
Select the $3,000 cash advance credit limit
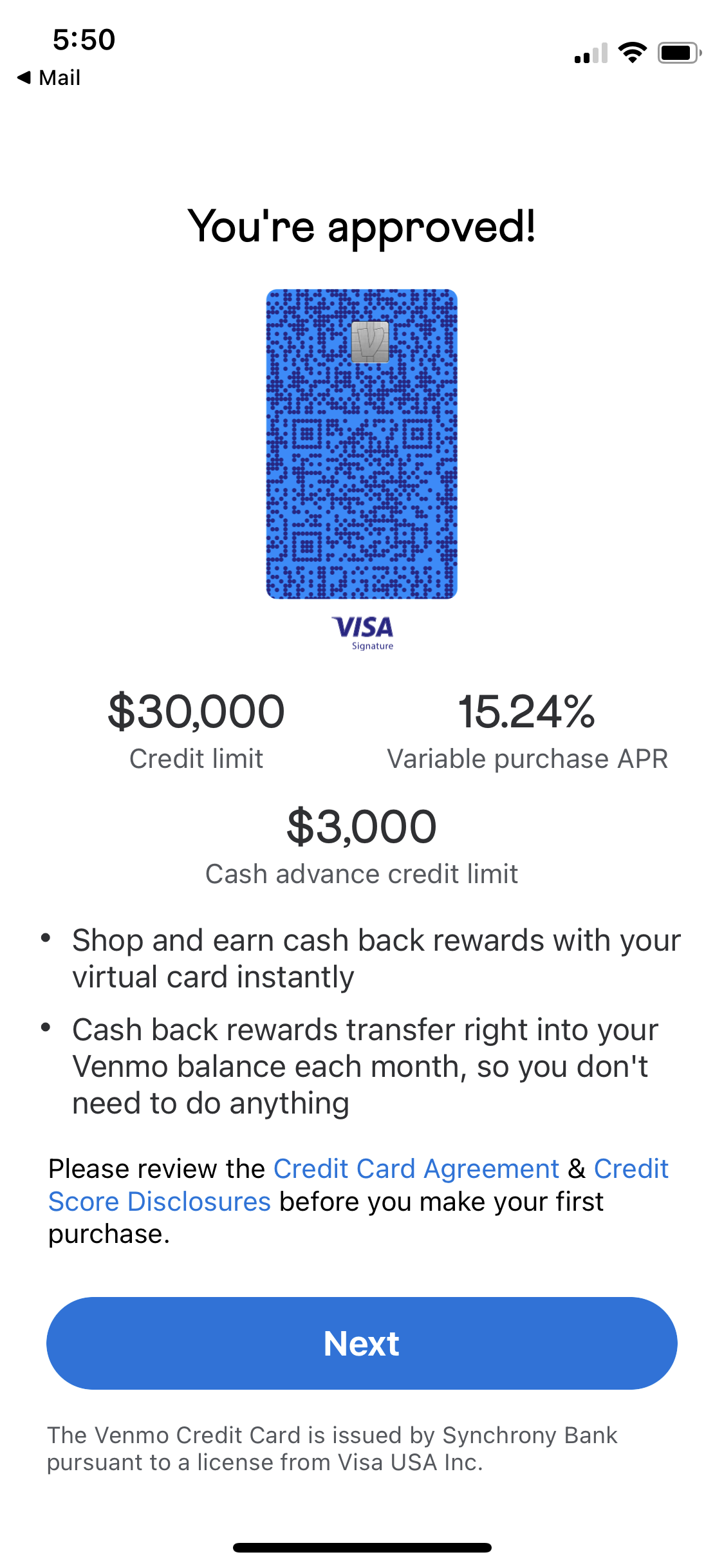point(362,828)
